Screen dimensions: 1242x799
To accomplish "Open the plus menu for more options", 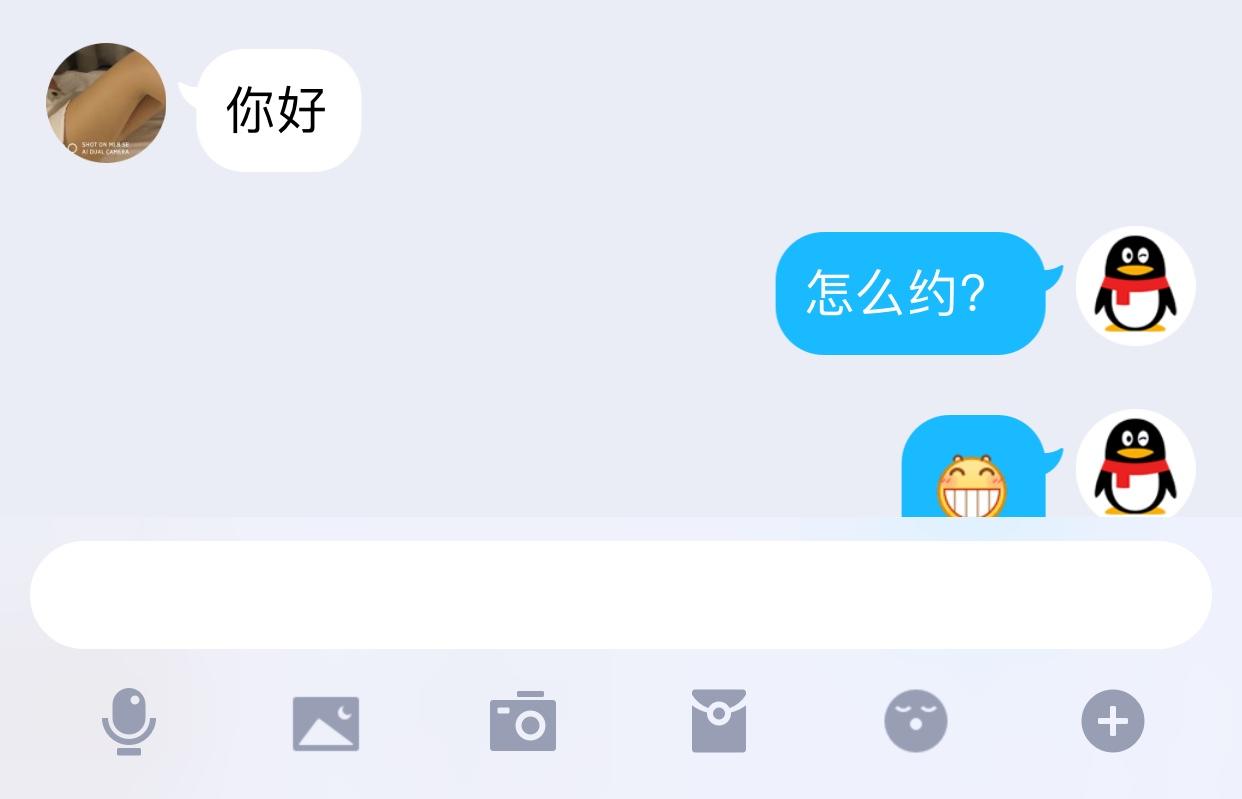I will (1112, 721).
